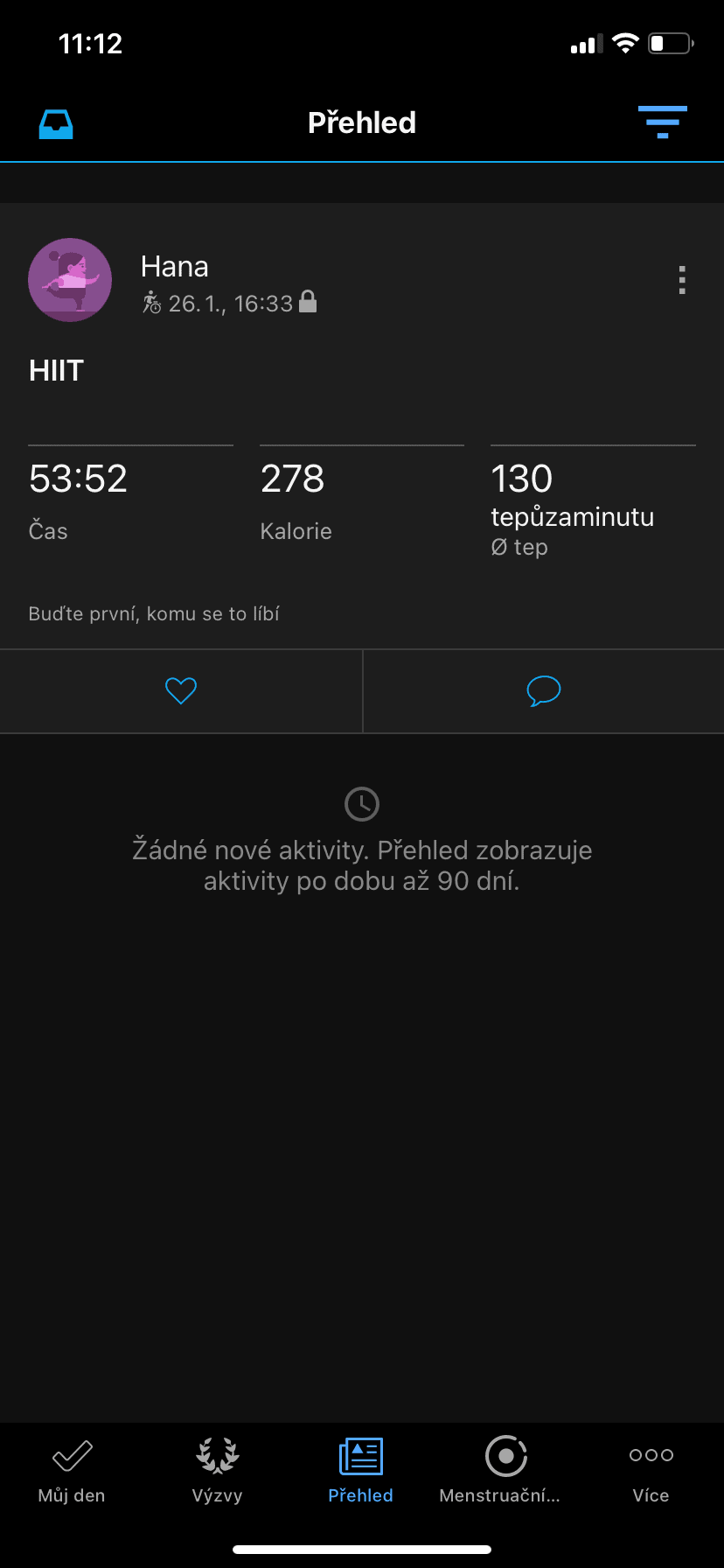
Task: Open the Více tab
Action: tap(651, 1472)
